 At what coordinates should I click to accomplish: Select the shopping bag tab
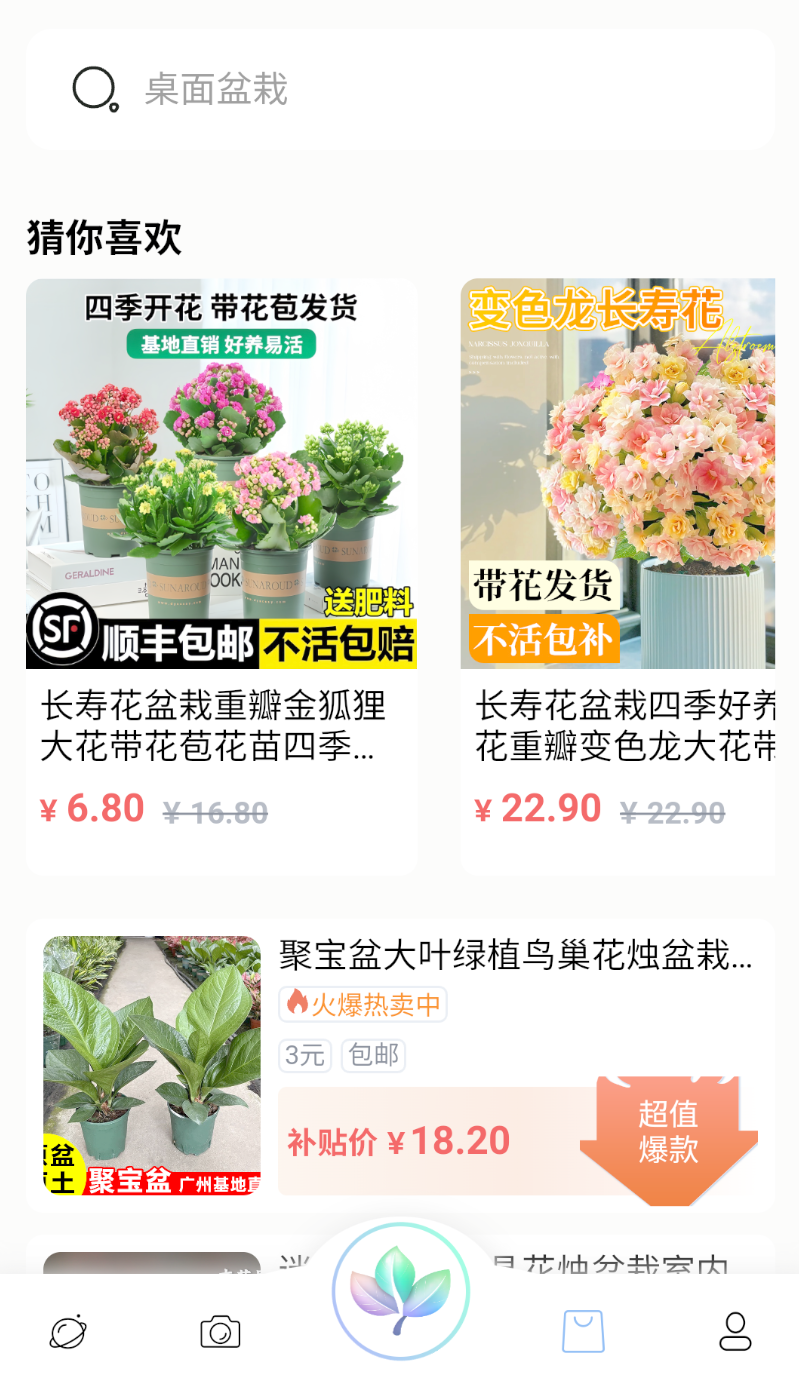[x=583, y=1331]
